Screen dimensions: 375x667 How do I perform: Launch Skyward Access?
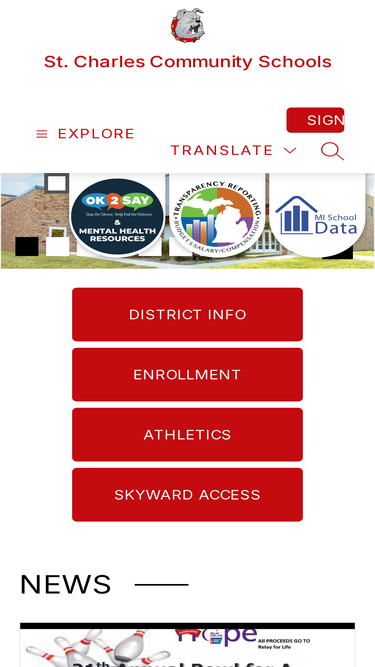click(x=188, y=494)
